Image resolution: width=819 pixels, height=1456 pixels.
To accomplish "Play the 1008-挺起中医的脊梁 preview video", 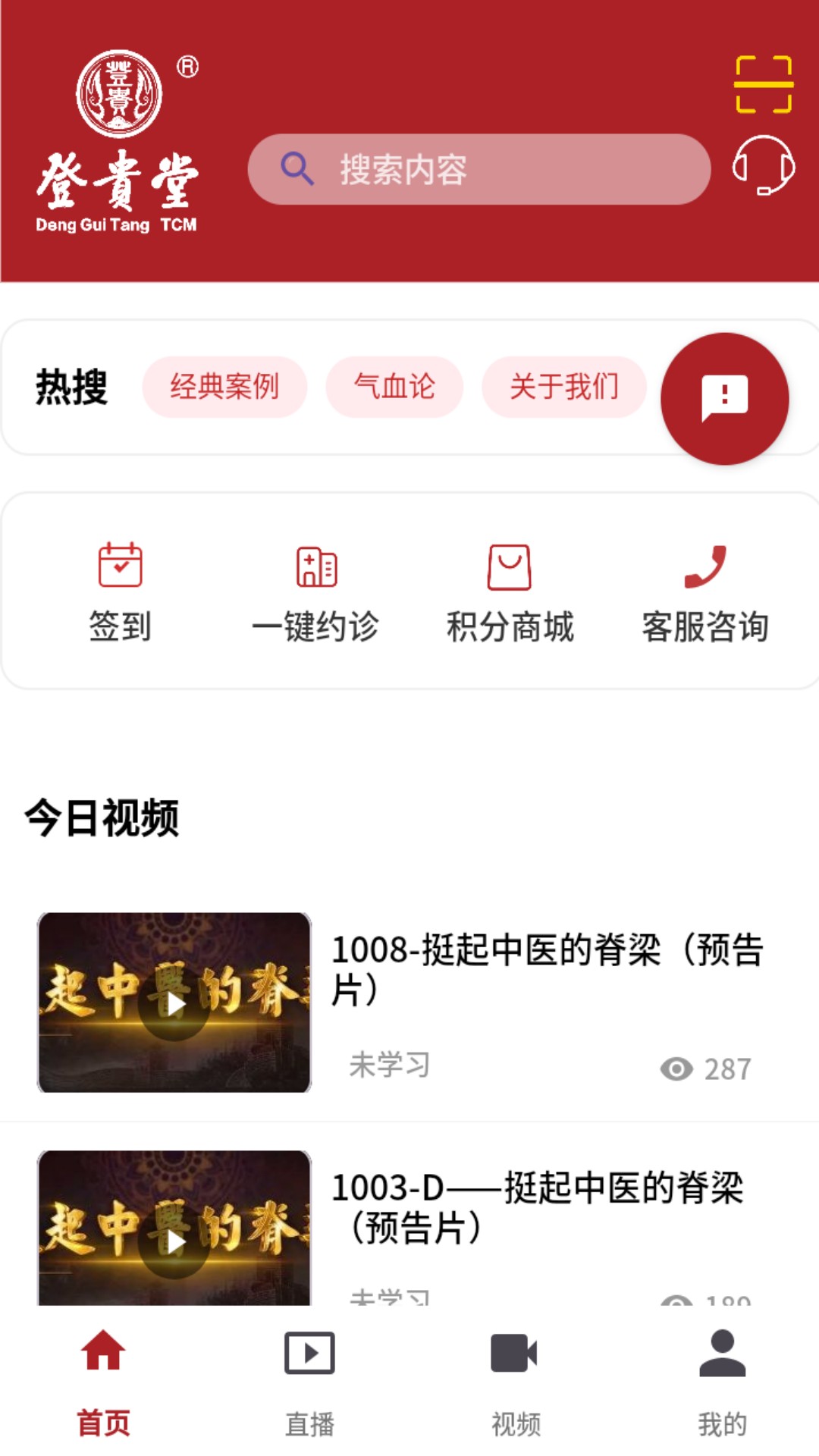I will 176,1004.
